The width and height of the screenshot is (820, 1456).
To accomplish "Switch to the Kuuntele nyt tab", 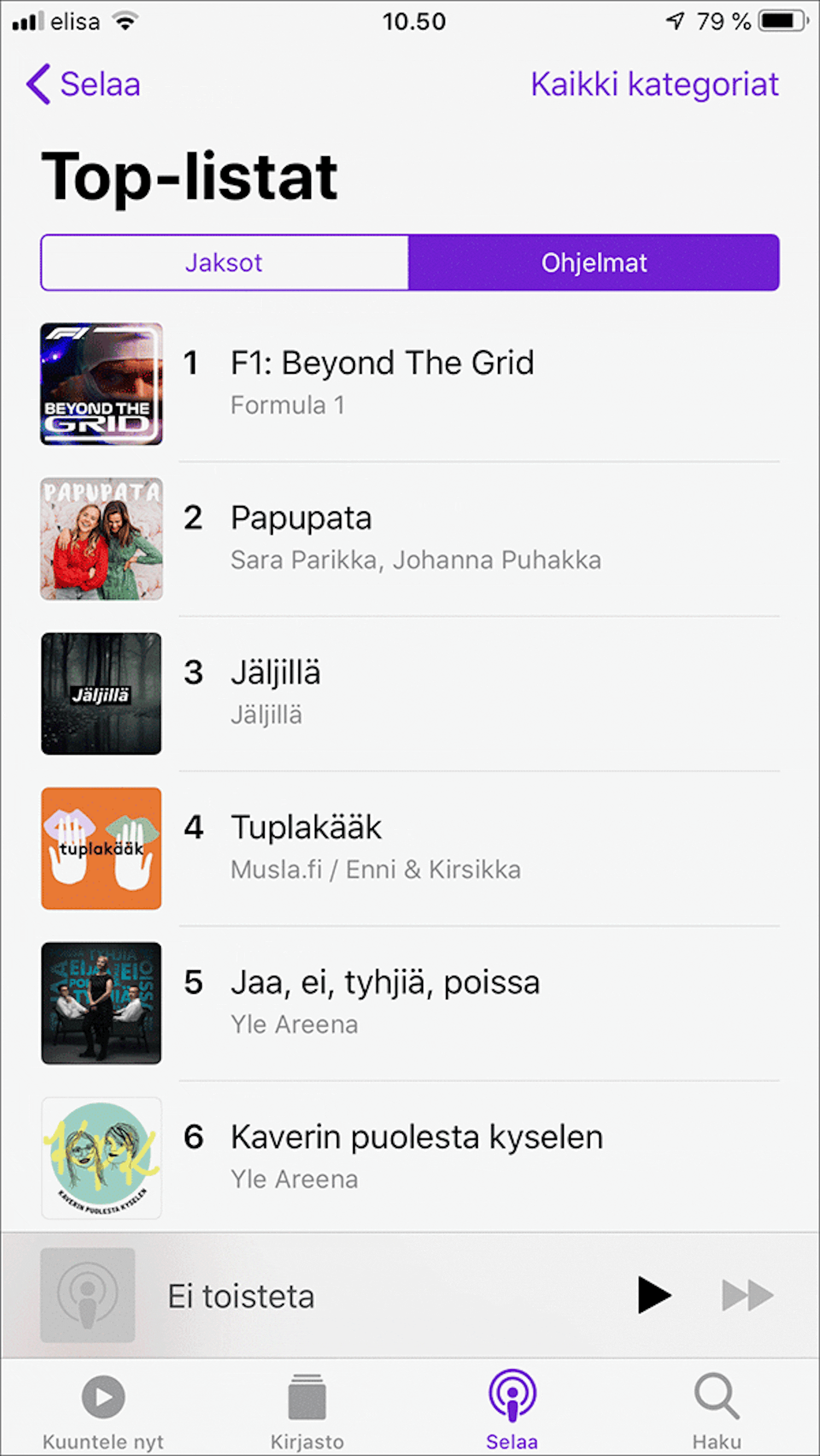I will click(103, 1407).
